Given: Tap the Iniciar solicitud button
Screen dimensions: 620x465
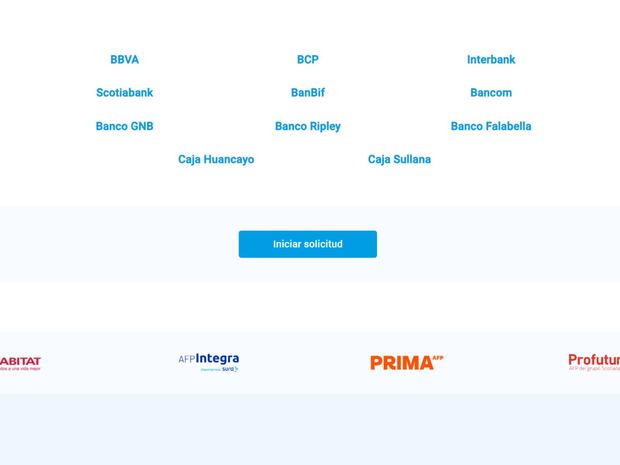Looking at the screenshot, I should 307,244.
